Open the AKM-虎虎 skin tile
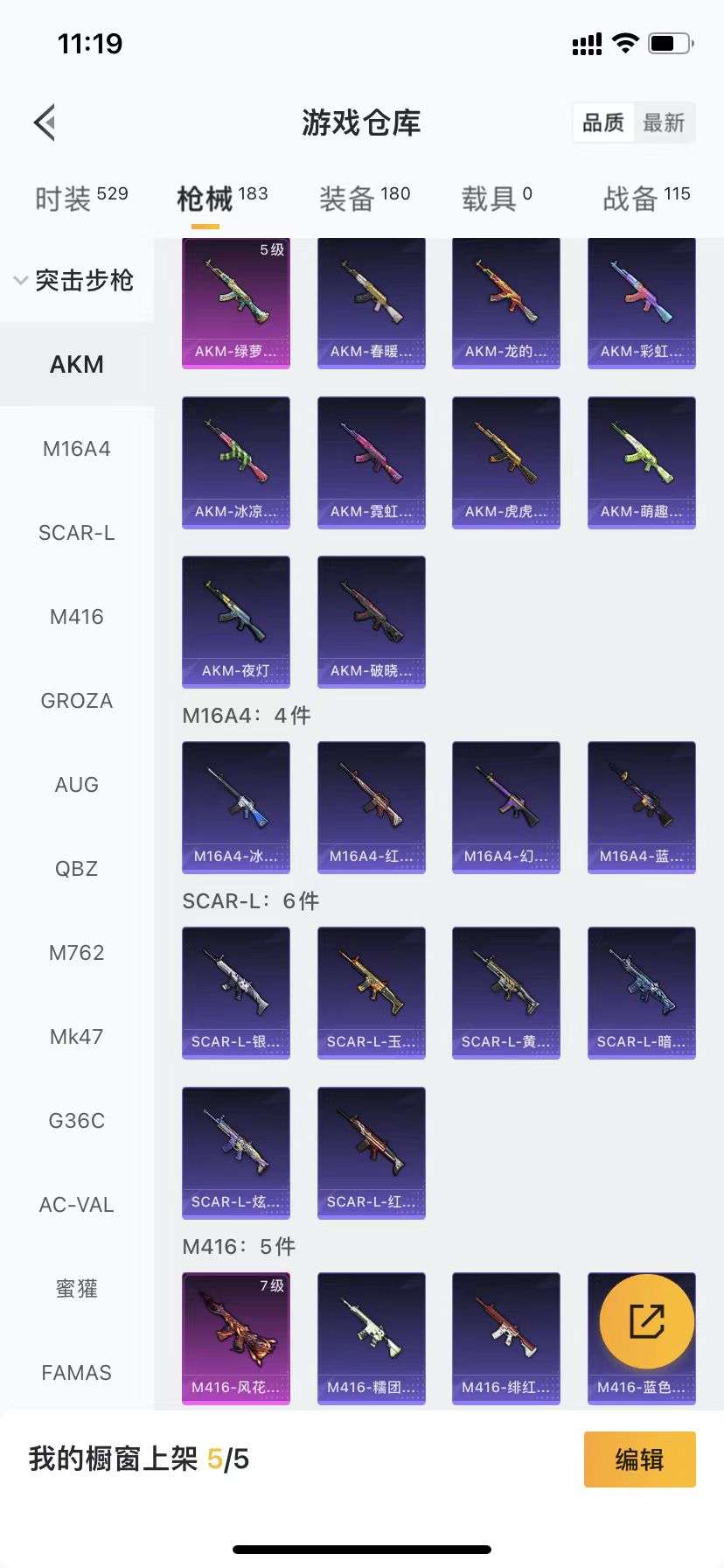This screenshot has width=724, height=1568. [505, 462]
